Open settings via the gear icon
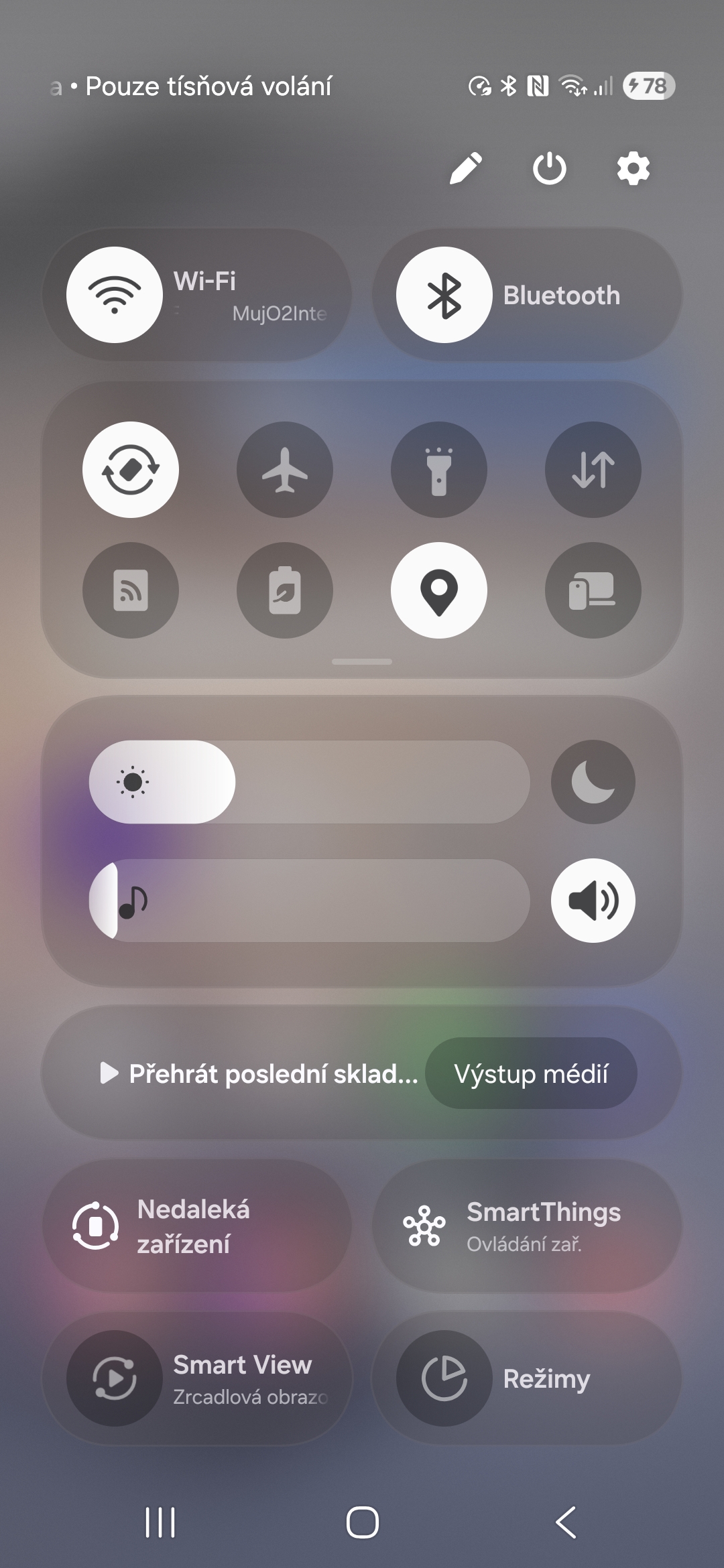Screen dimensions: 724x1568 point(633,168)
